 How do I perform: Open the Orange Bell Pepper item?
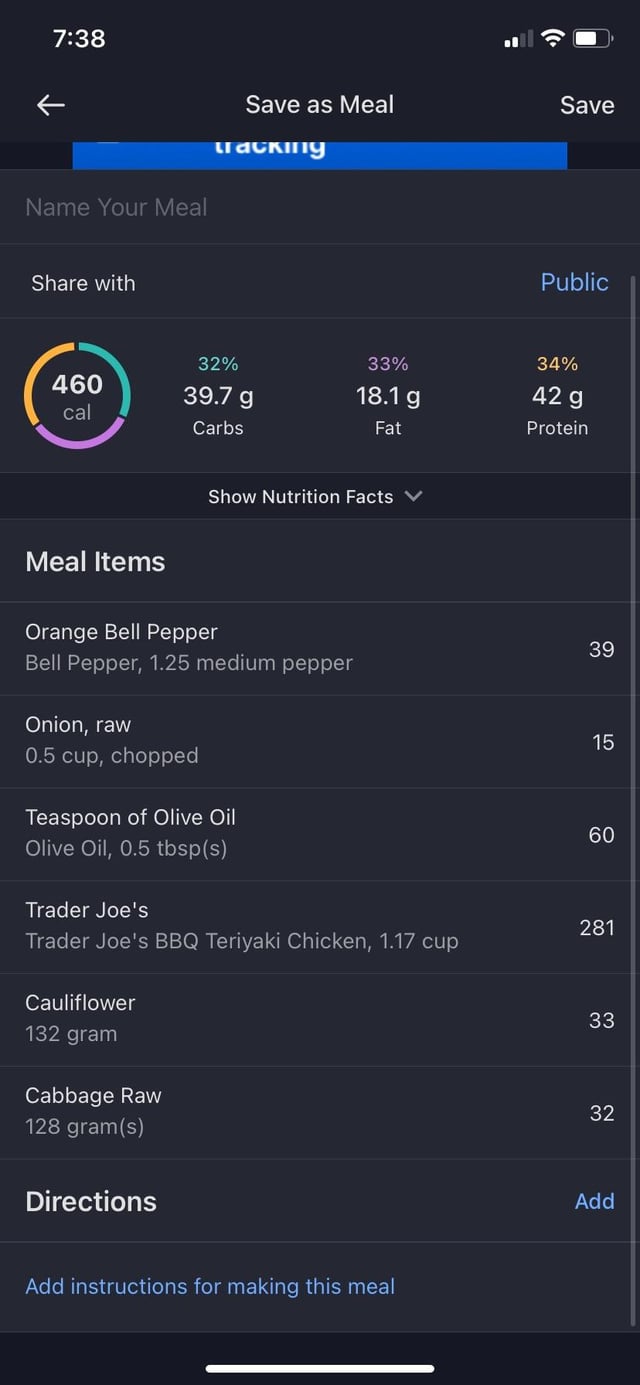[320, 648]
